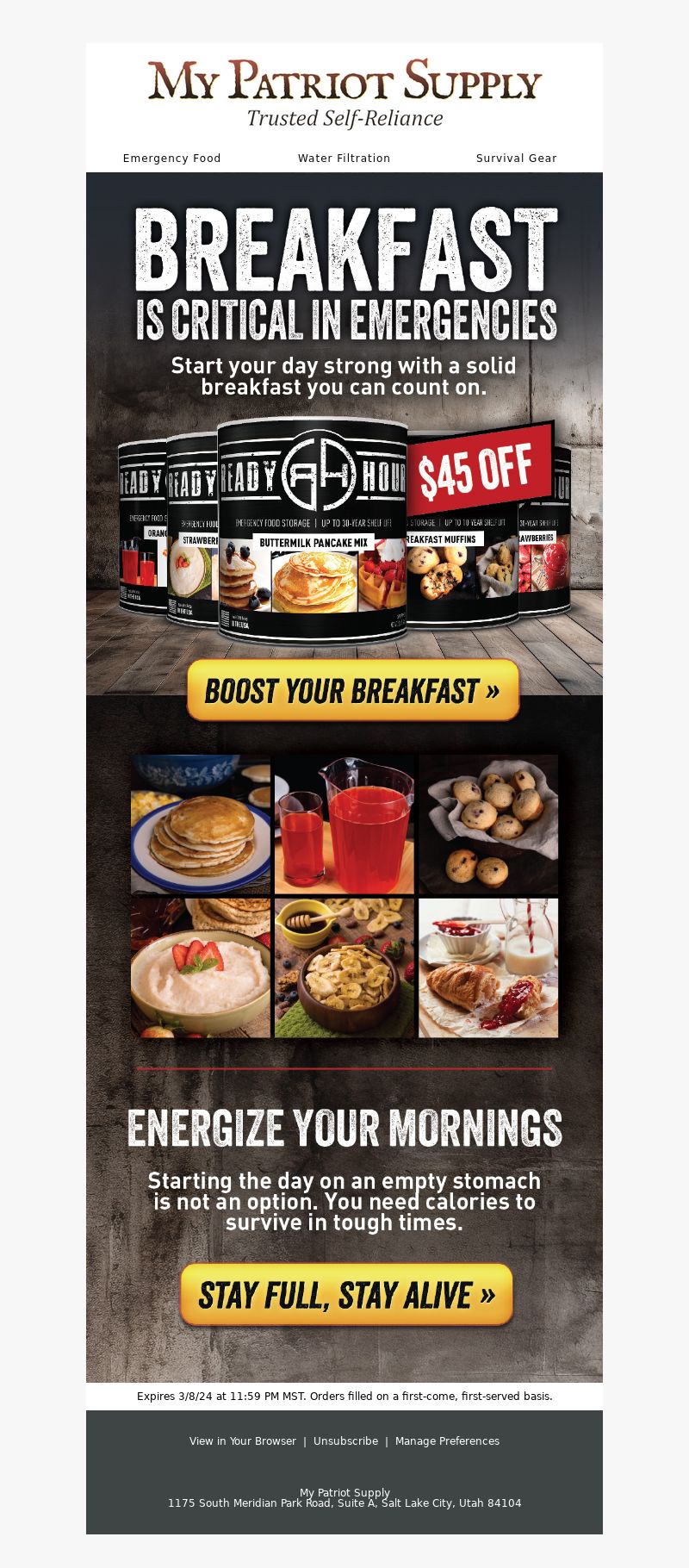Screen dimensions: 689x1568
Task: Open View in Your Browser link
Action: click(x=243, y=1440)
